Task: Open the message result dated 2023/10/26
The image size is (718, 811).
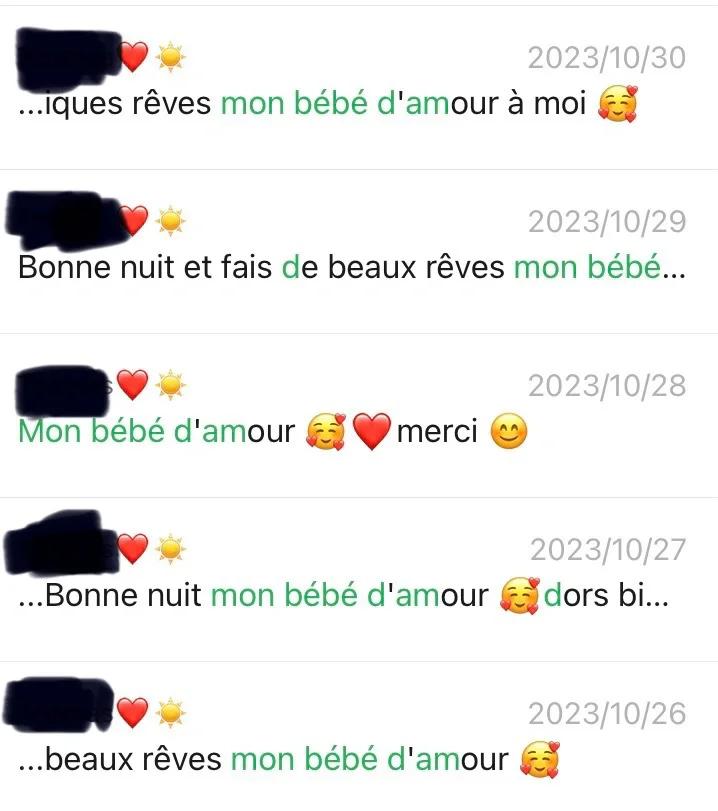Action: click(x=358, y=740)
